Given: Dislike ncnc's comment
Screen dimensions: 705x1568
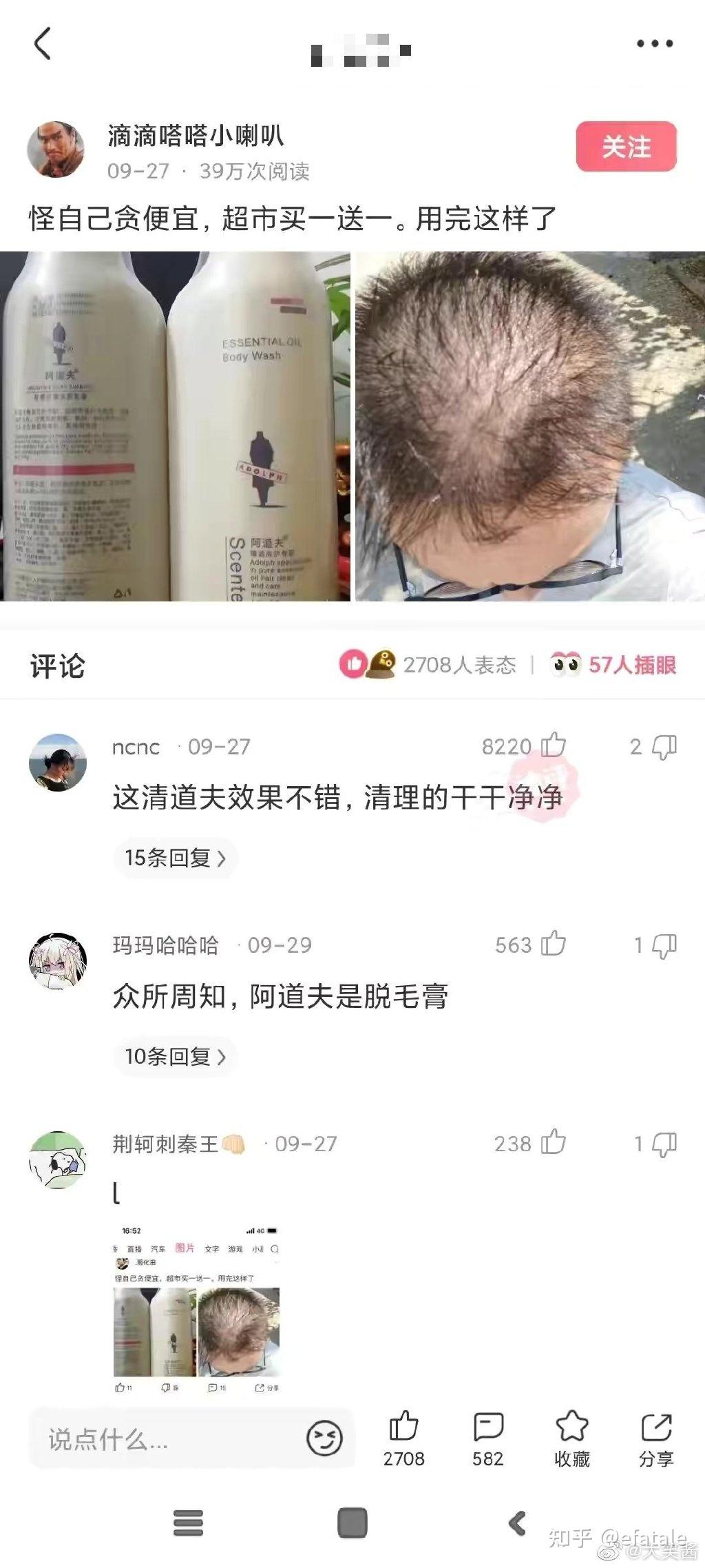Looking at the screenshot, I should (664, 746).
